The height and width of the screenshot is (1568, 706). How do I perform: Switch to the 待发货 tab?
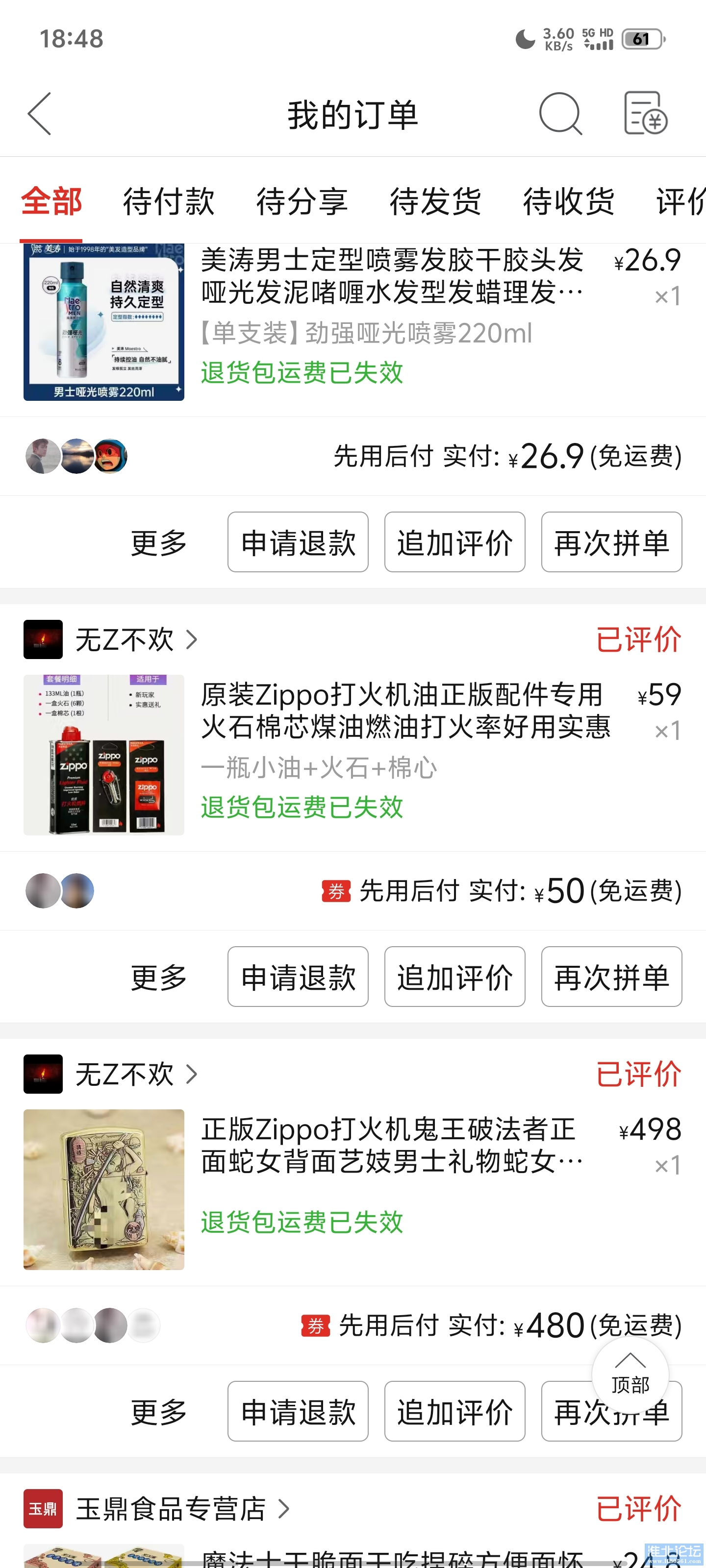[435, 201]
